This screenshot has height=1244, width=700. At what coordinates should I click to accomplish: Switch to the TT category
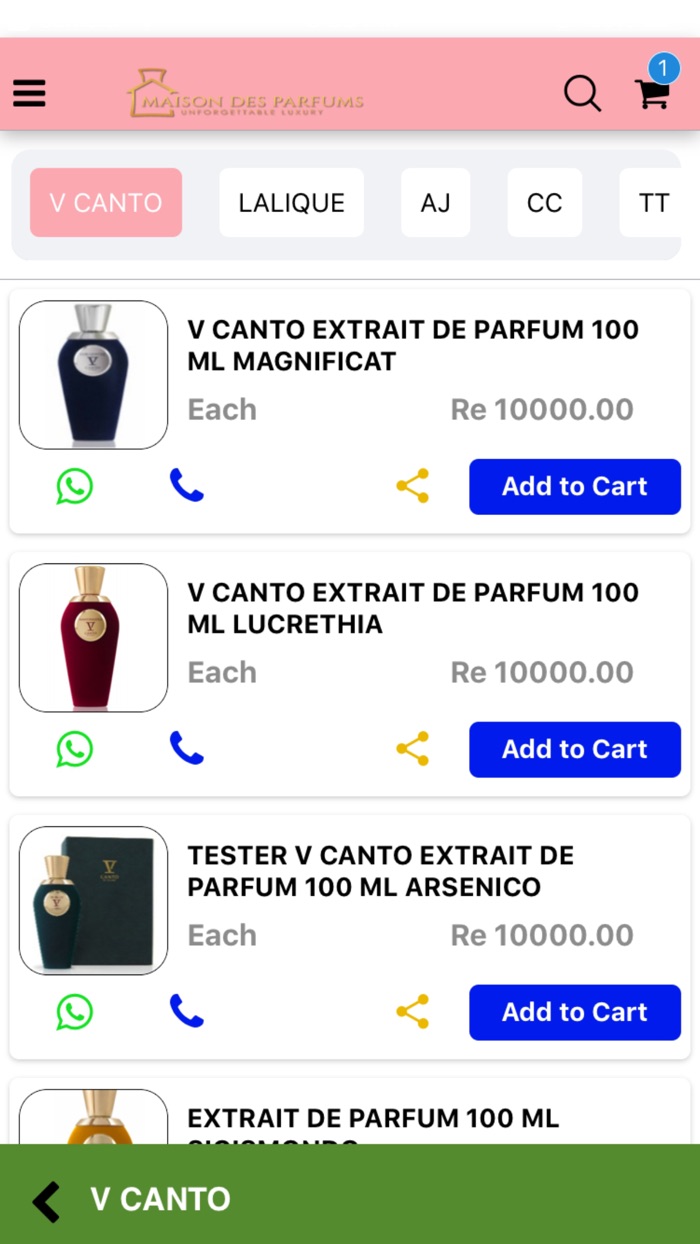pyautogui.click(x=654, y=203)
